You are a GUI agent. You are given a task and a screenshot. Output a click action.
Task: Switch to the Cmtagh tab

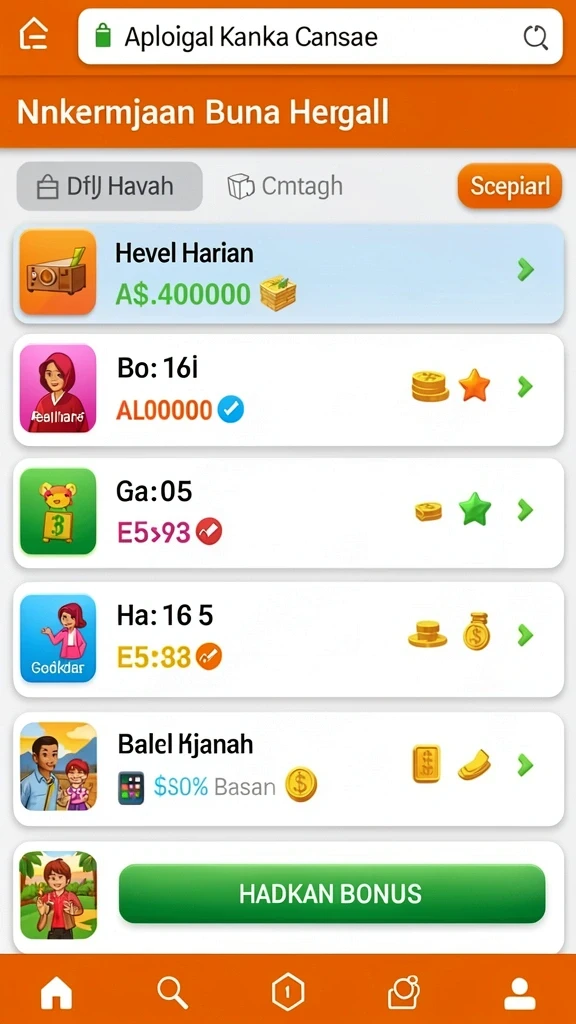285,187
